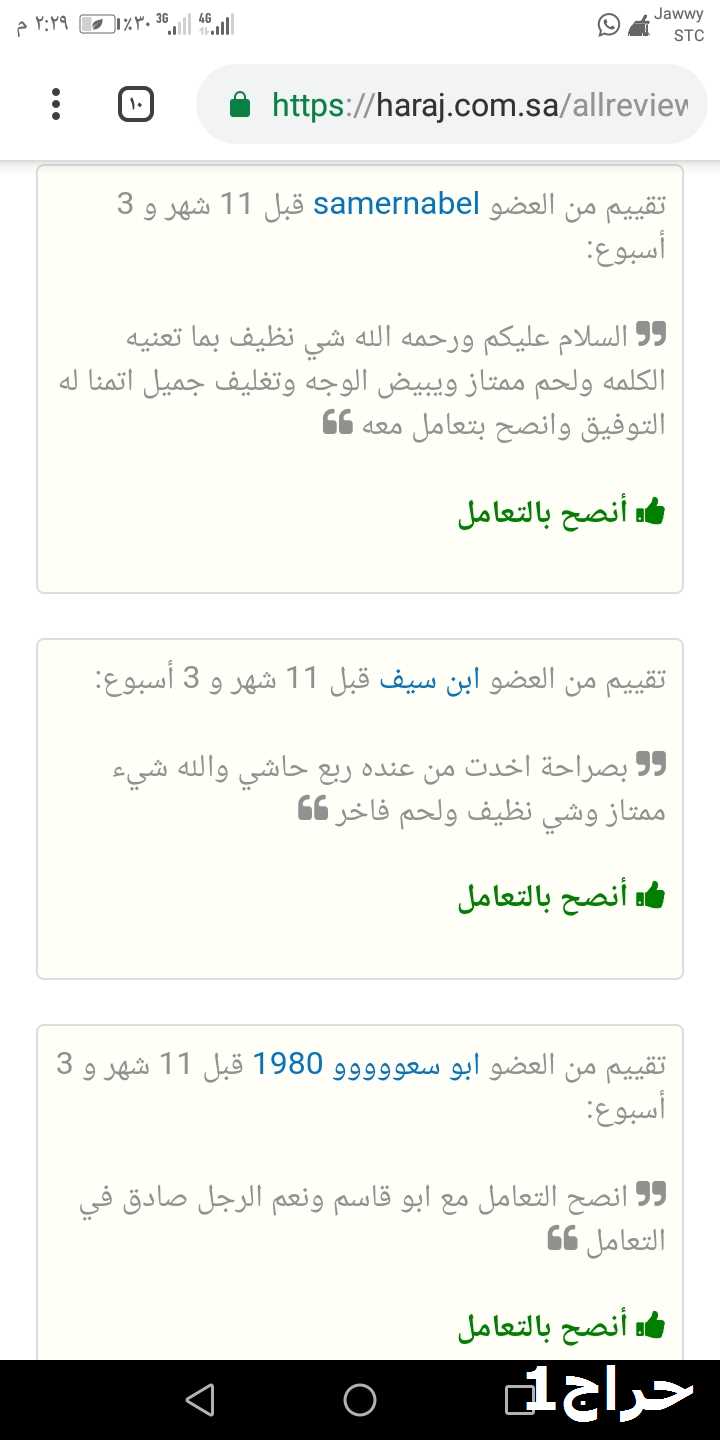Tap the haraj.com.sa address bar
The height and width of the screenshot is (1440, 720).
click(452, 104)
